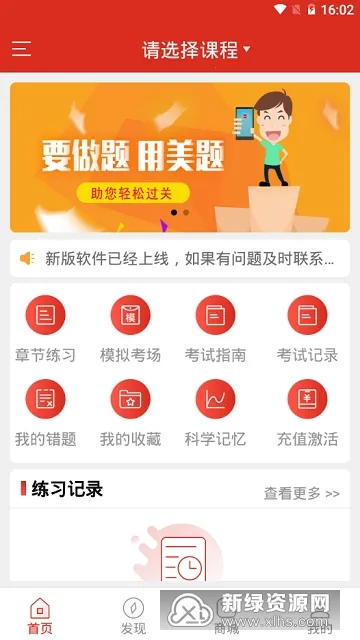Go to 充值激活 recharge activation
Screen dimensions: 360x640
(307, 413)
